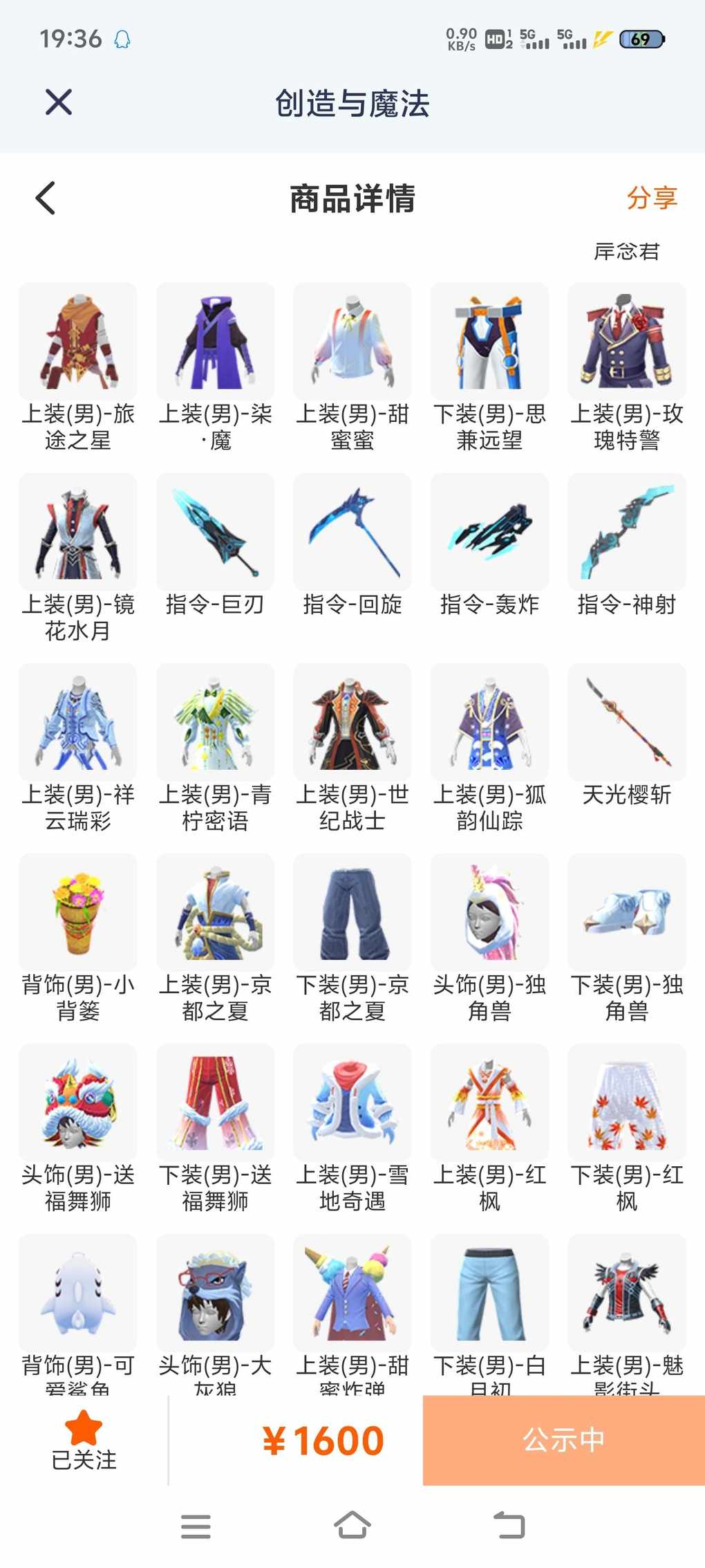Select 背饰(男)-小背篓 item
Screen dimensions: 705x1568
[78, 912]
